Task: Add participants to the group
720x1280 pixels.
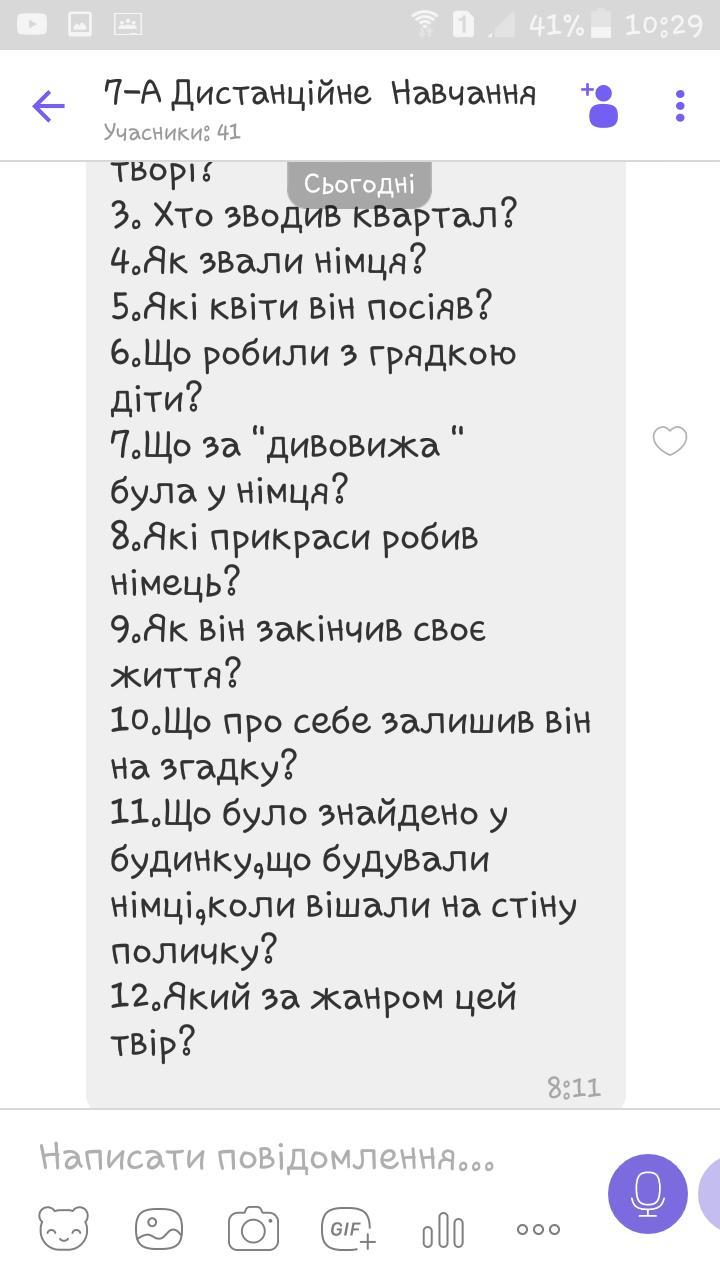Action: coord(600,105)
